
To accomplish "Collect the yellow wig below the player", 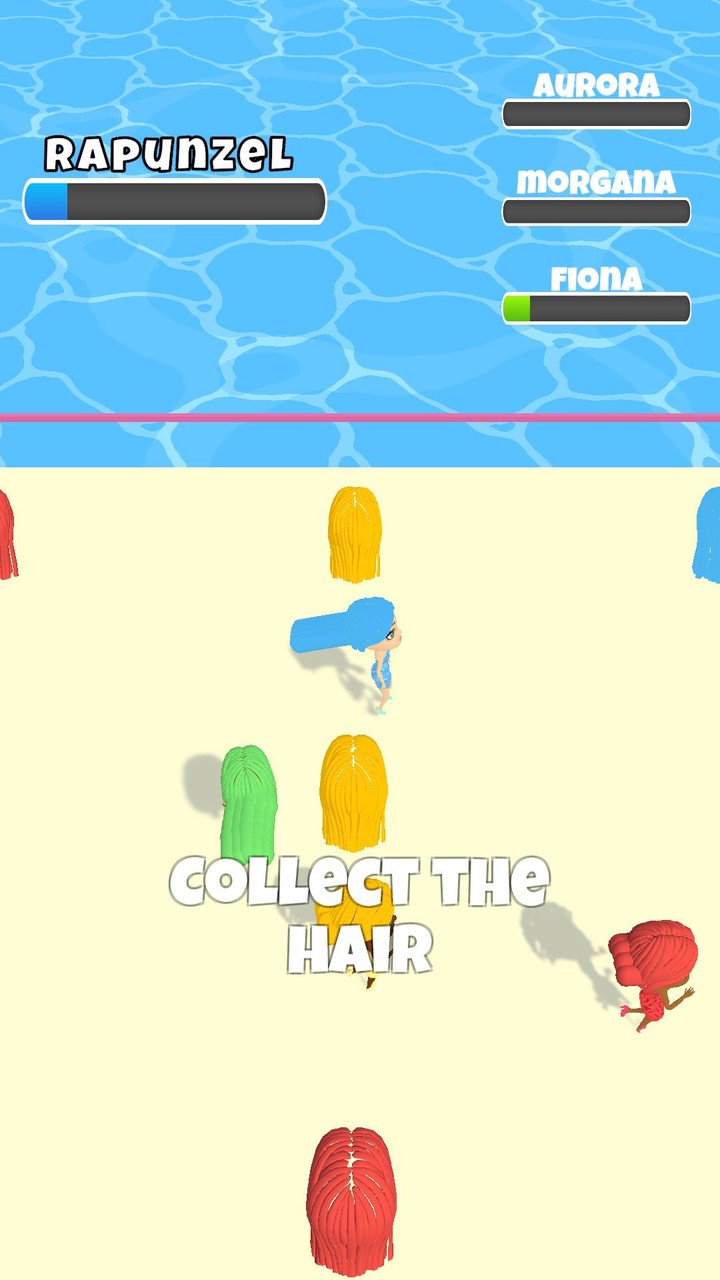I will [355, 790].
